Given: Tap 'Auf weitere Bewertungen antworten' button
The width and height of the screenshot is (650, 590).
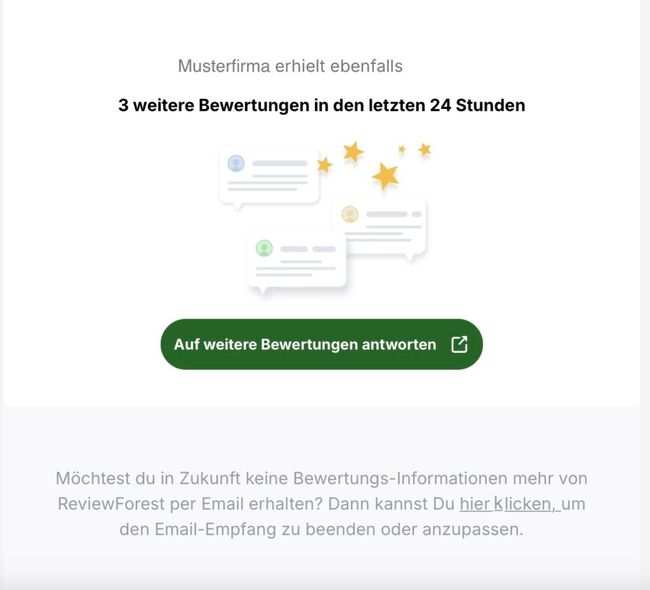Looking at the screenshot, I should 321,344.
